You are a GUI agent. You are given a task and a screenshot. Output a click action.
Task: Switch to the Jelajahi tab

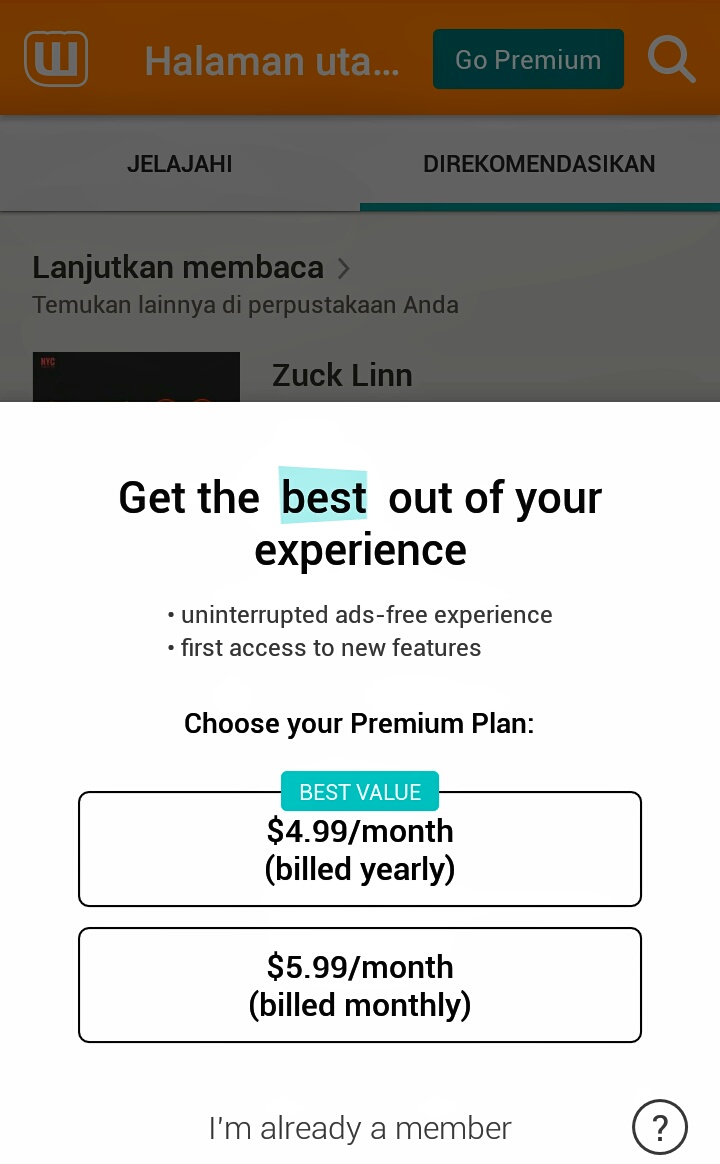[x=180, y=164]
